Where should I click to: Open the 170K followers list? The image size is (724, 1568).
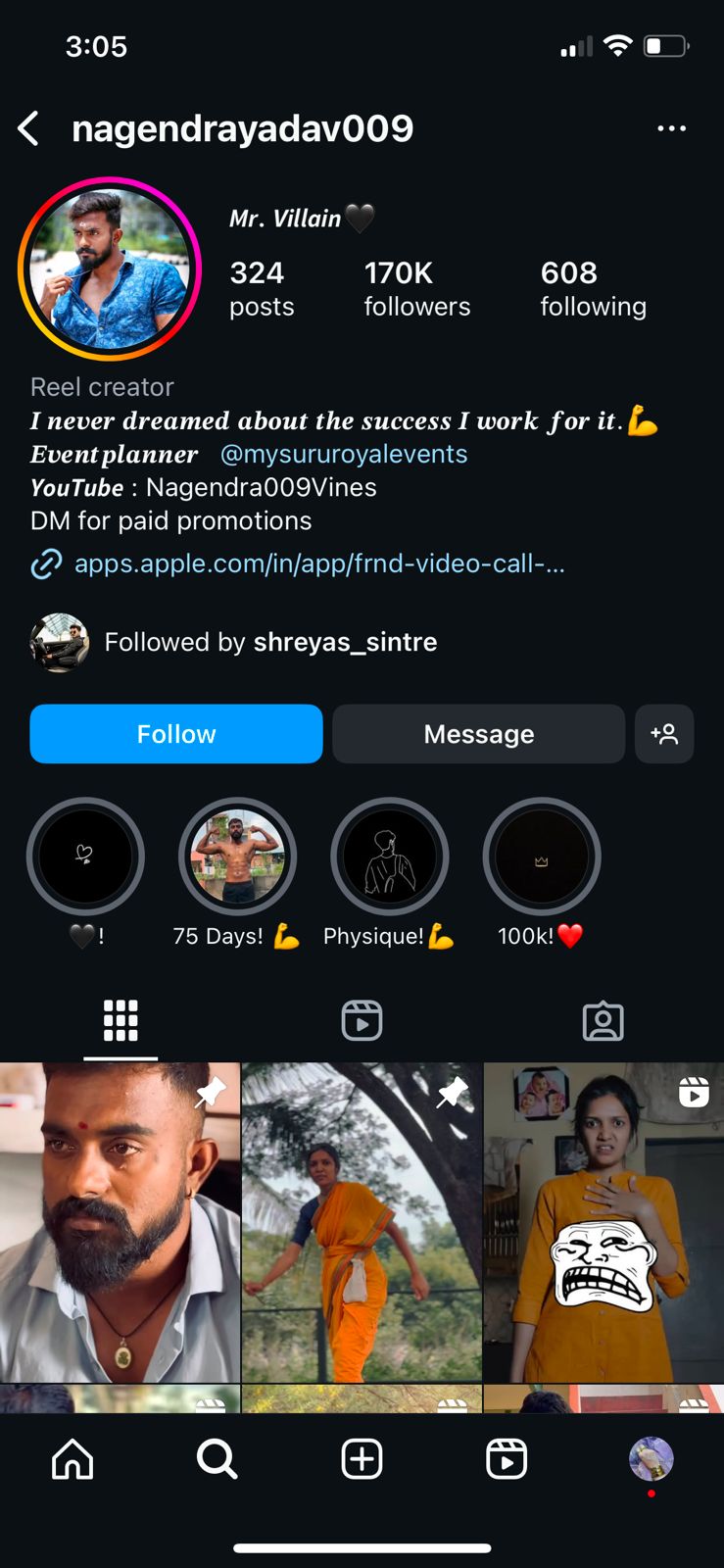tap(416, 288)
